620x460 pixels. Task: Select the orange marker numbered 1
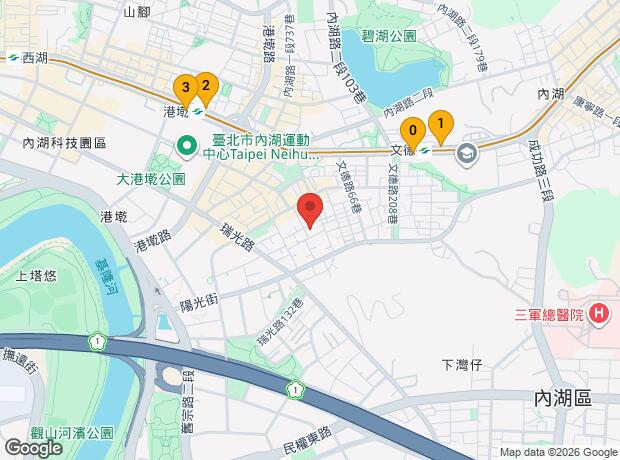pyautogui.click(x=441, y=127)
